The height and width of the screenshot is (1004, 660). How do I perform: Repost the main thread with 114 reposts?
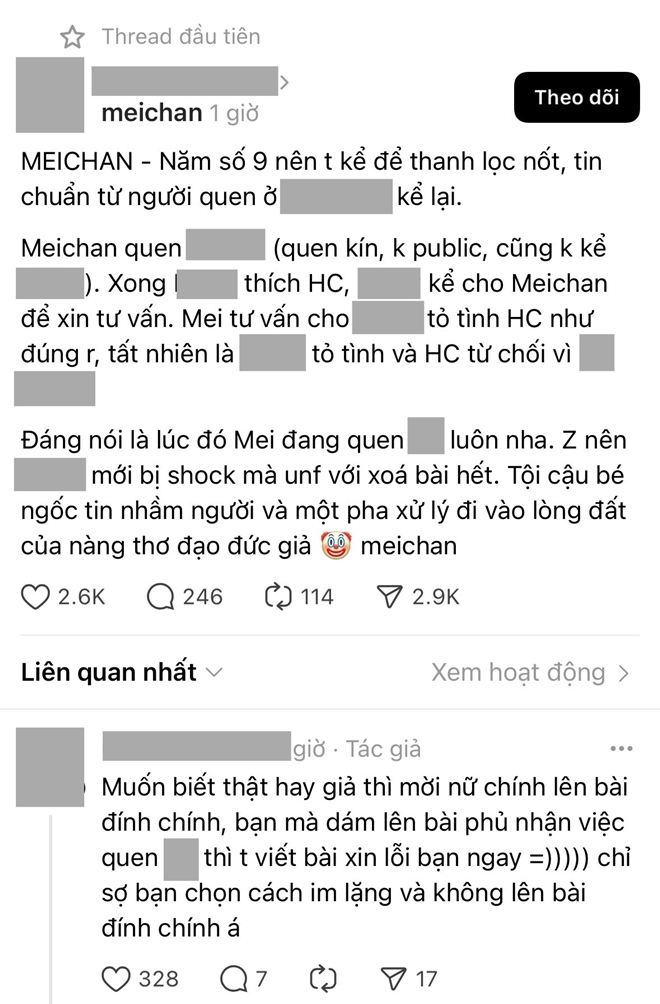point(277,597)
